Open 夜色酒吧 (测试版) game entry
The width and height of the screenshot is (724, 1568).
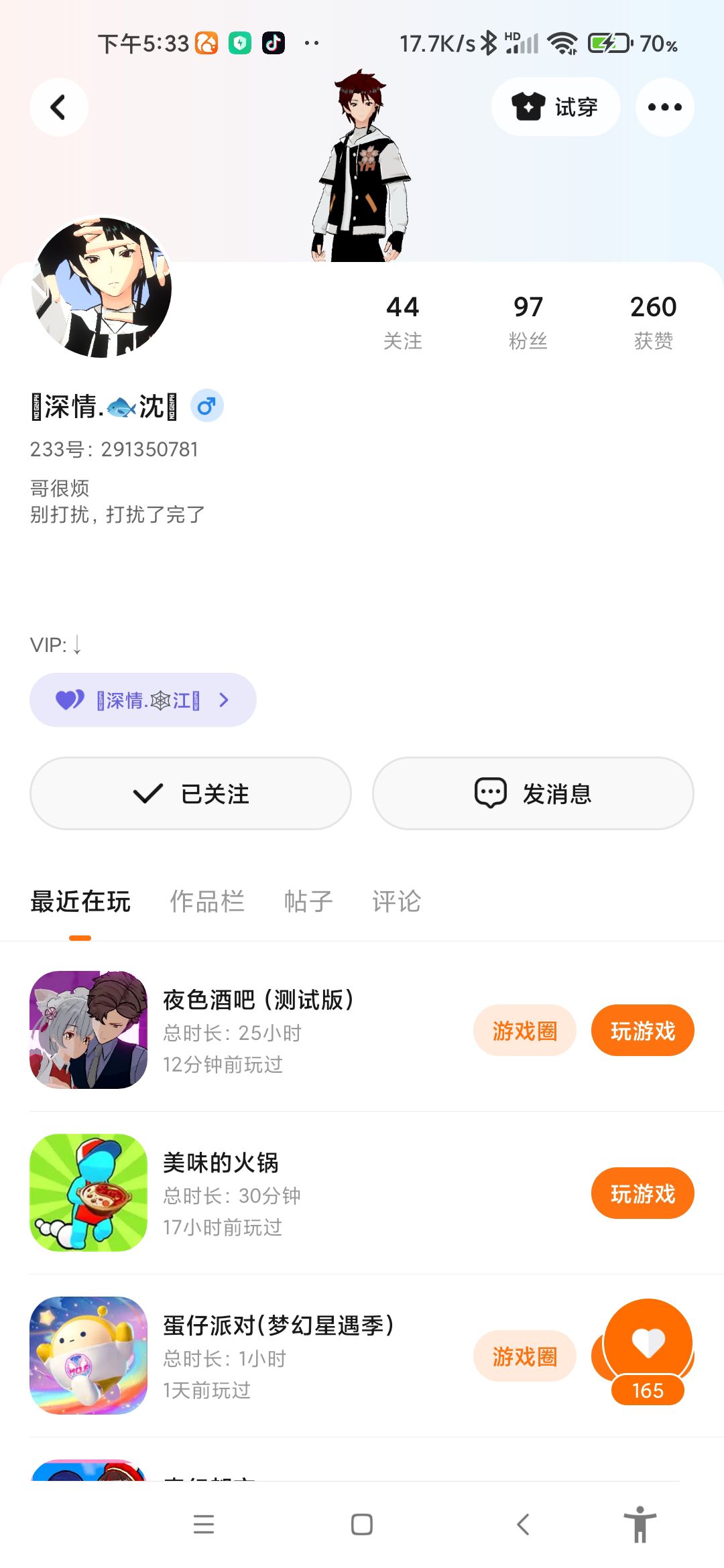[x=258, y=1000]
